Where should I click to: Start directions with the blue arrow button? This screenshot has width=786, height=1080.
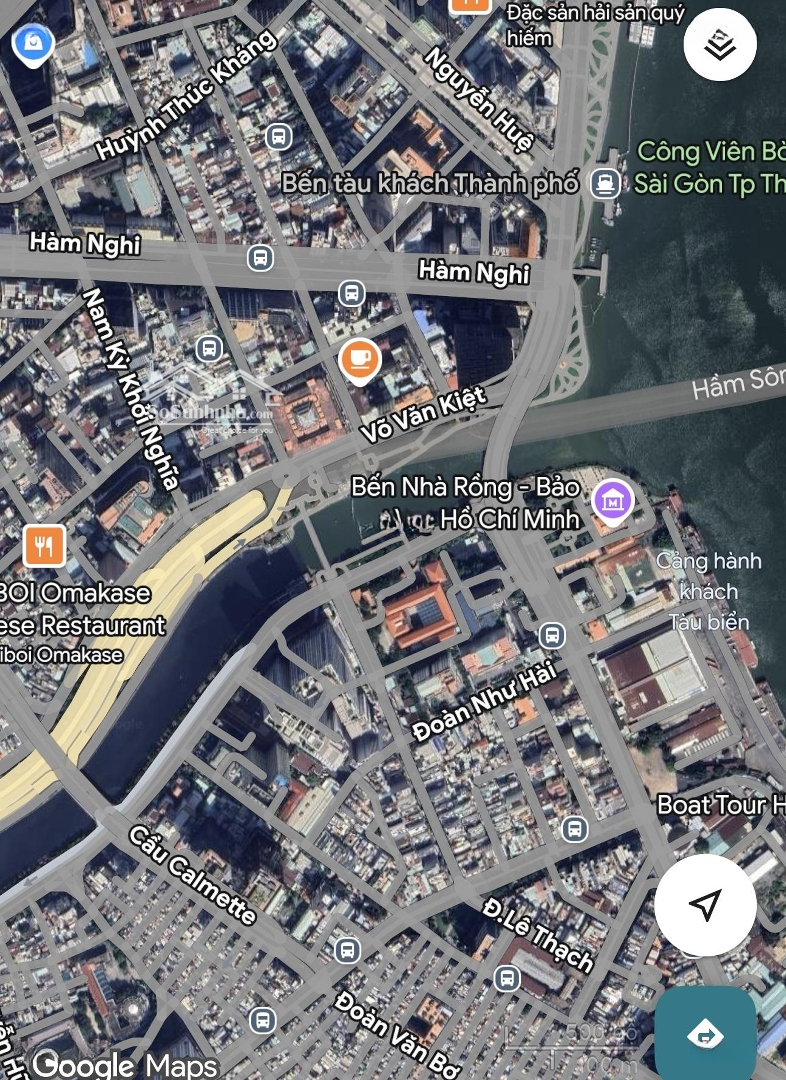(x=706, y=1034)
